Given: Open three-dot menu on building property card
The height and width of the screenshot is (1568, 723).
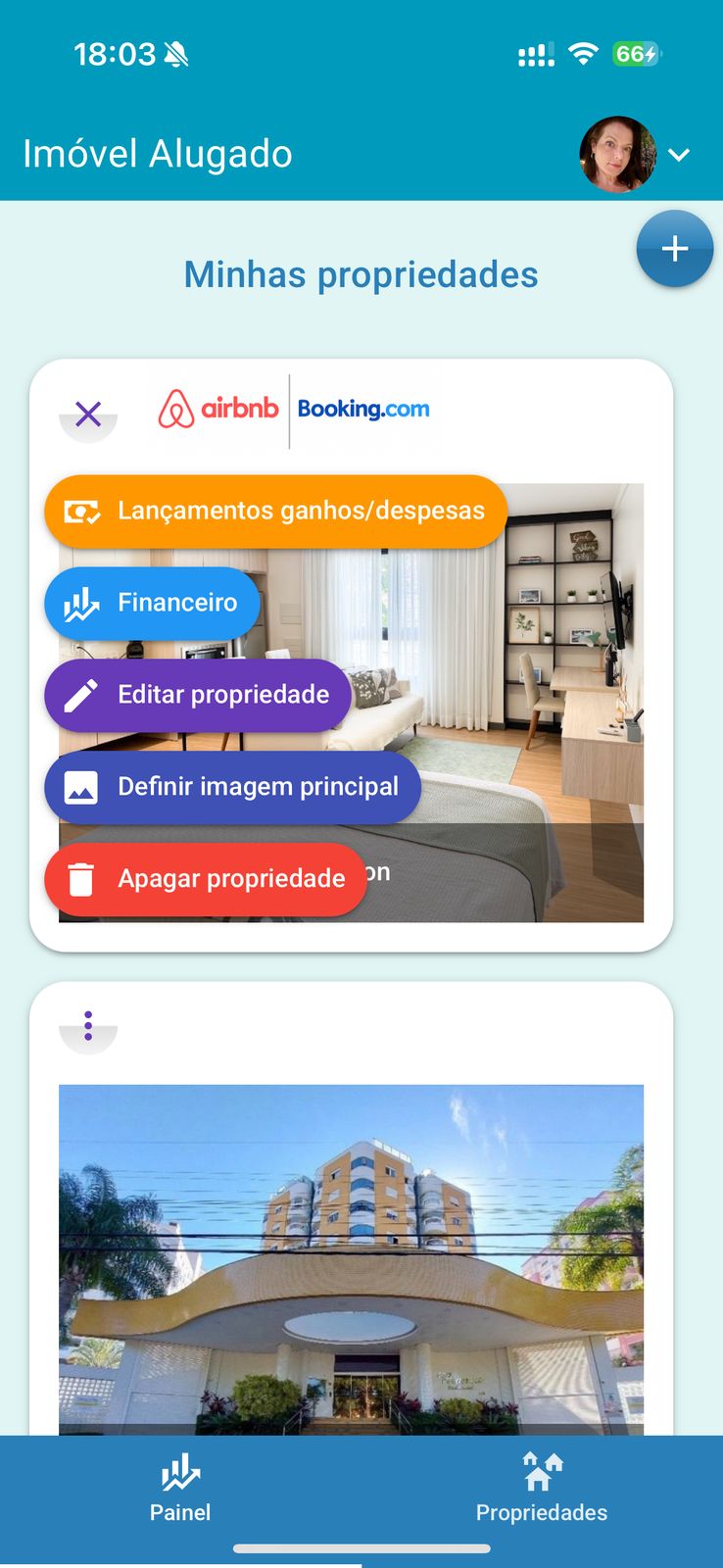Looking at the screenshot, I should 88,1026.
